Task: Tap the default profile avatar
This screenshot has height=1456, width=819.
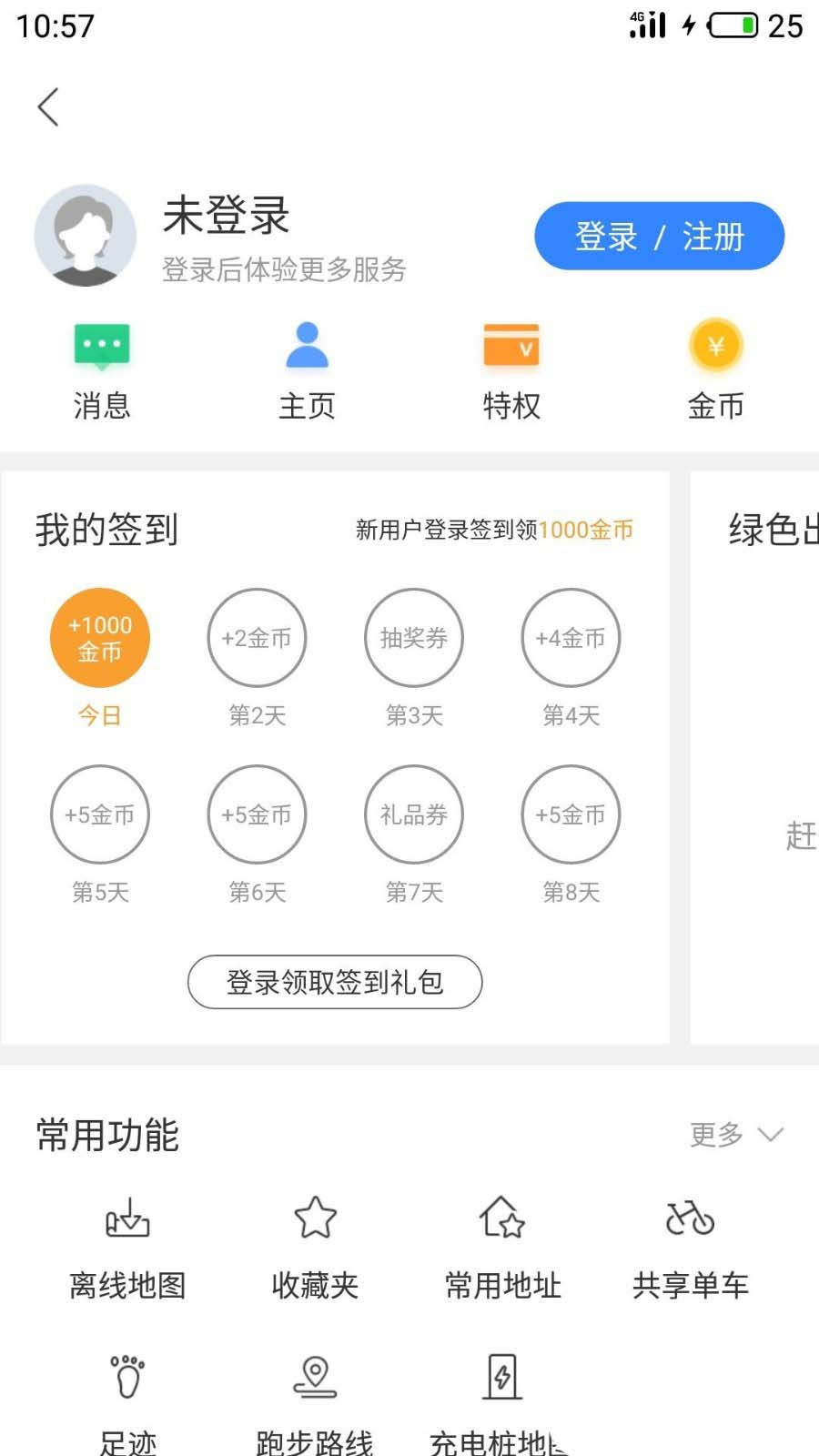Action: (86, 236)
